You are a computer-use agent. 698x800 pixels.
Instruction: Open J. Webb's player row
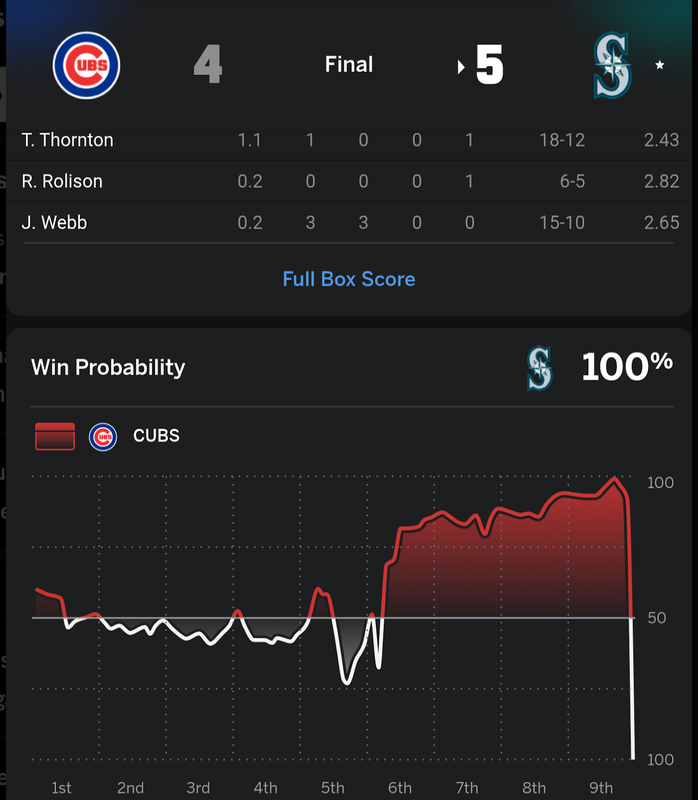pyautogui.click(x=349, y=222)
